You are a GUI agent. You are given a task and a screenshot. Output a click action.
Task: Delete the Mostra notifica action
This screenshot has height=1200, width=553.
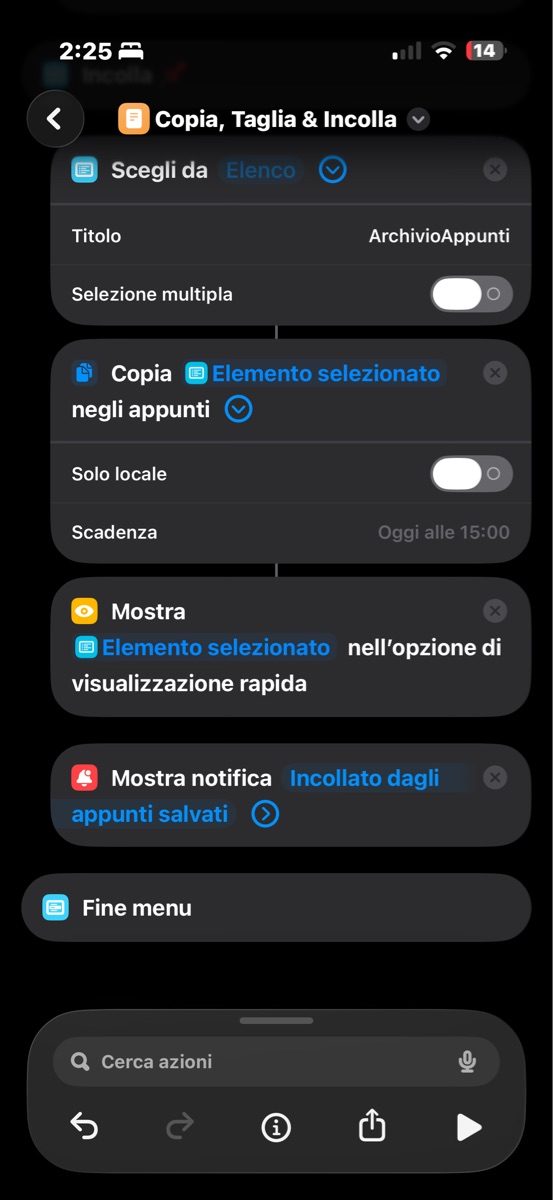tap(495, 777)
